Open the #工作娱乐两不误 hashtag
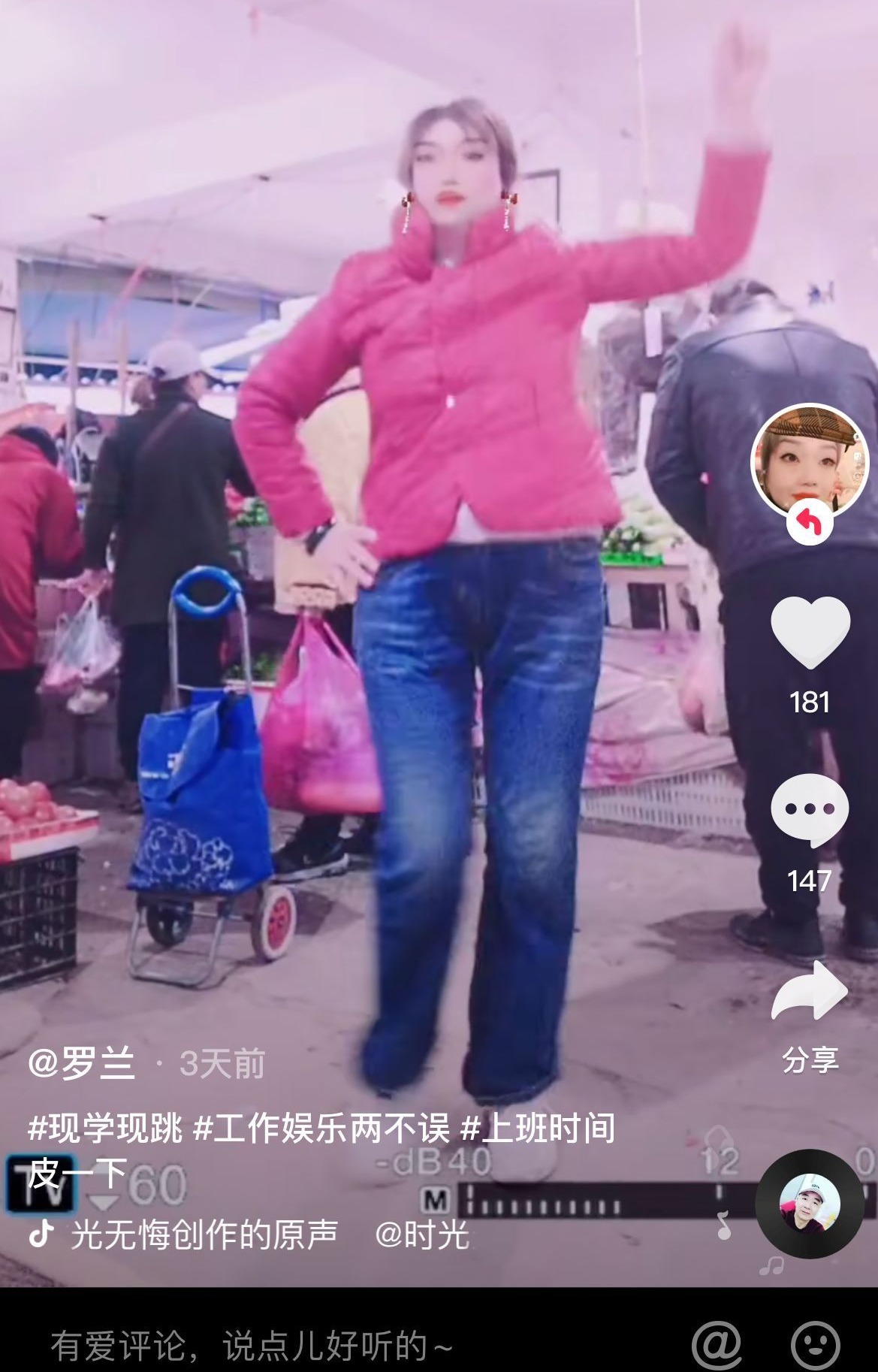This screenshot has width=878, height=1372. pyautogui.click(x=322, y=1129)
